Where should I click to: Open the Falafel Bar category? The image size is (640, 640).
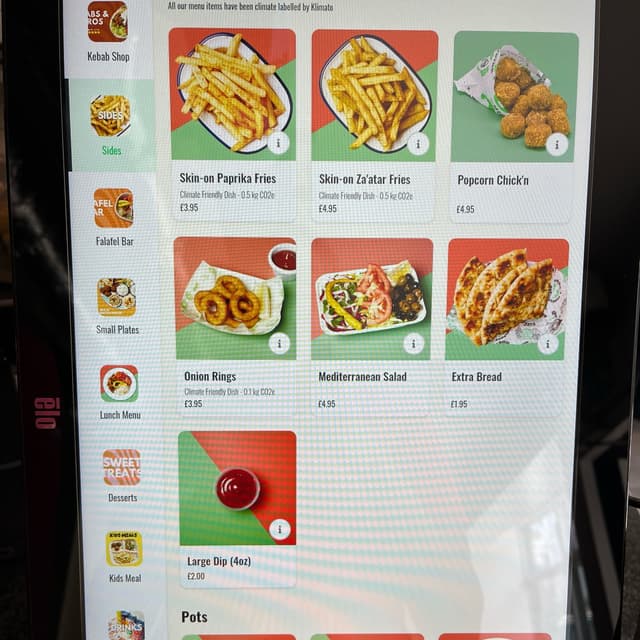[114, 215]
